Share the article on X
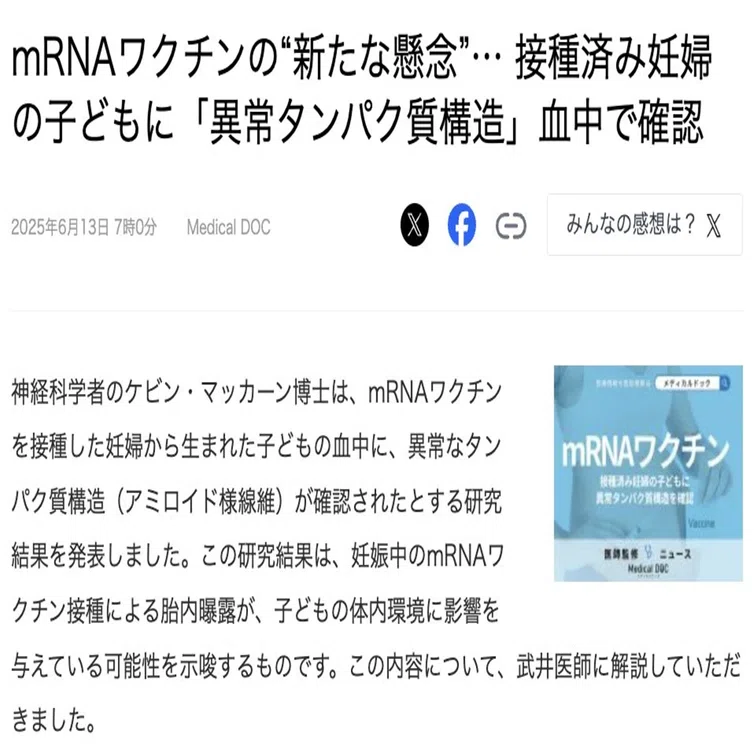754x754 pixels. point(415,225)
